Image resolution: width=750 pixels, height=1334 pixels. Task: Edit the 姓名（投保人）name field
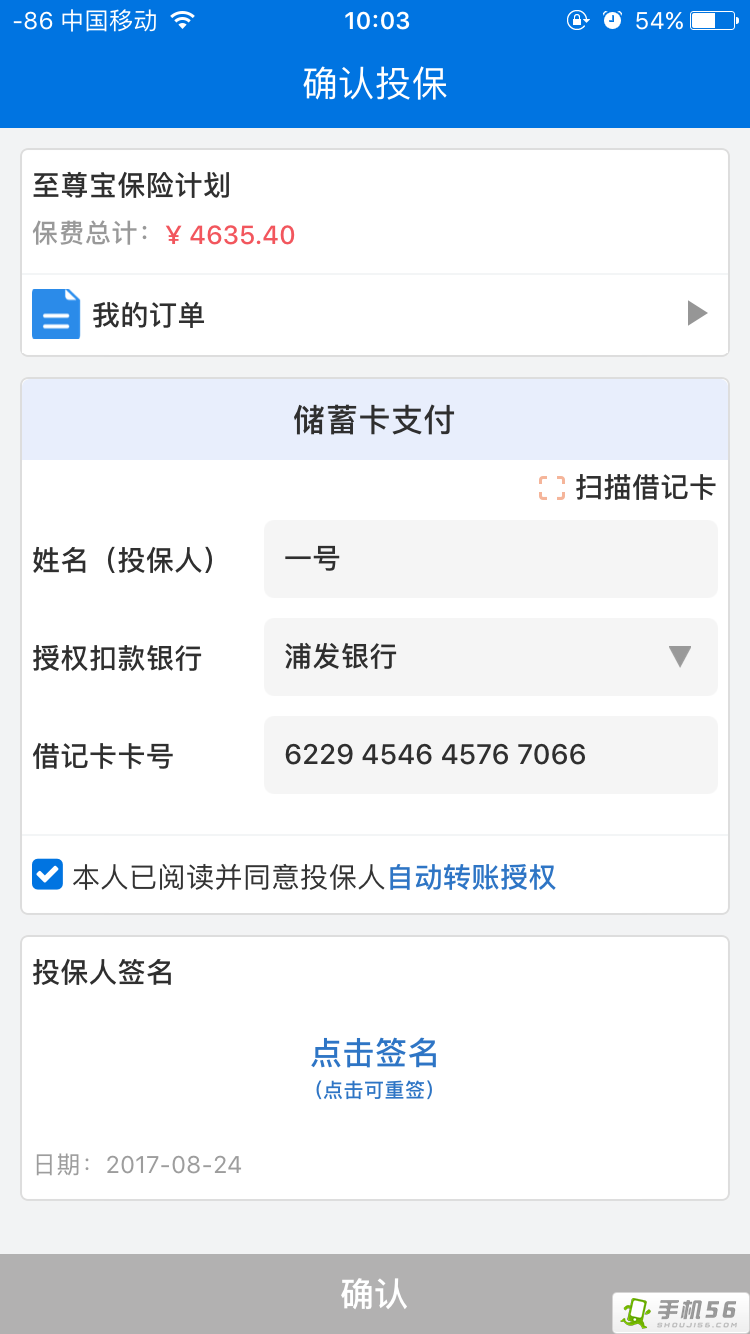coord(490,559)
